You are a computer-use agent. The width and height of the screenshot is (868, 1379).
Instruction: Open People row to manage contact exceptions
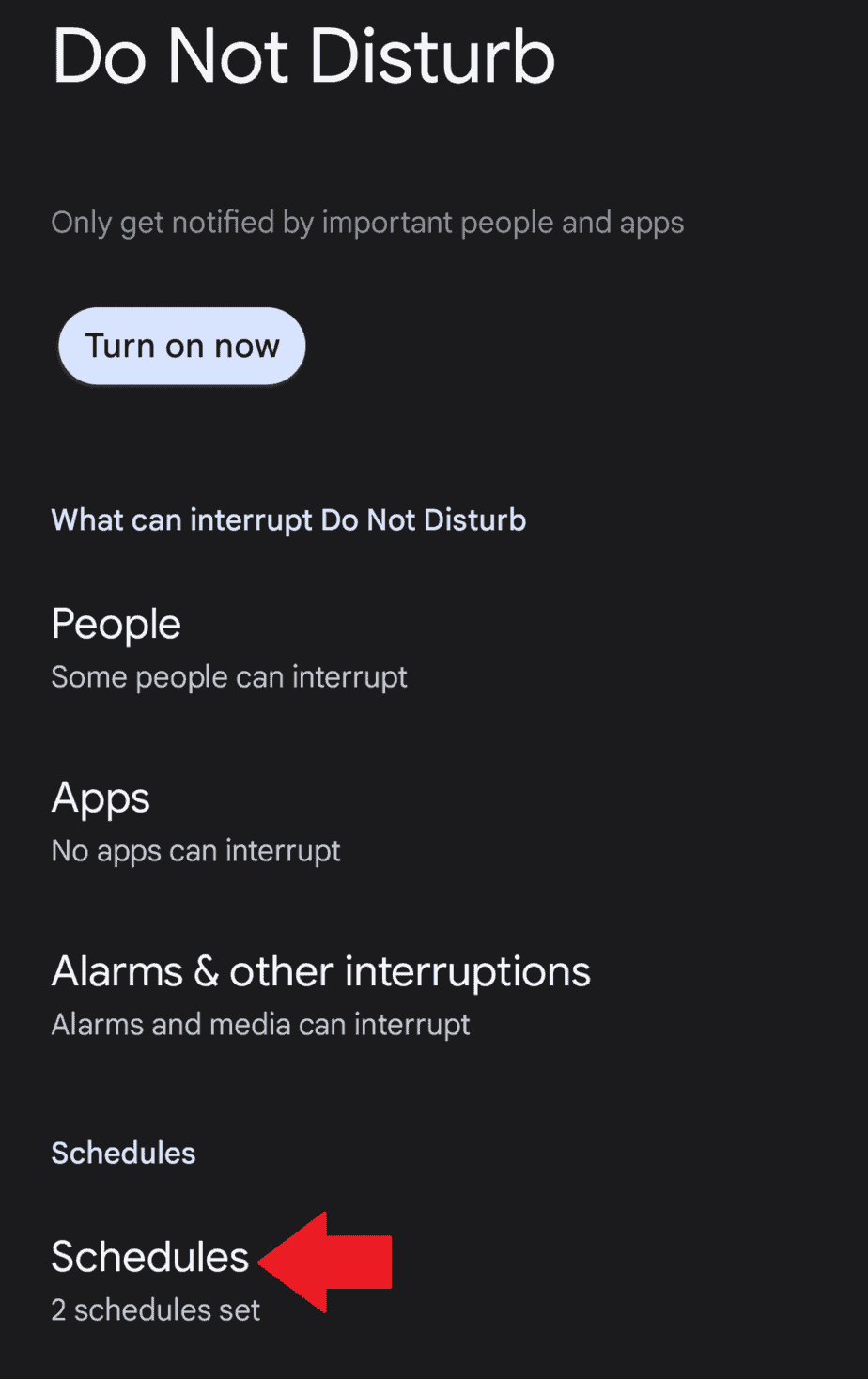[x=116, y=623]
